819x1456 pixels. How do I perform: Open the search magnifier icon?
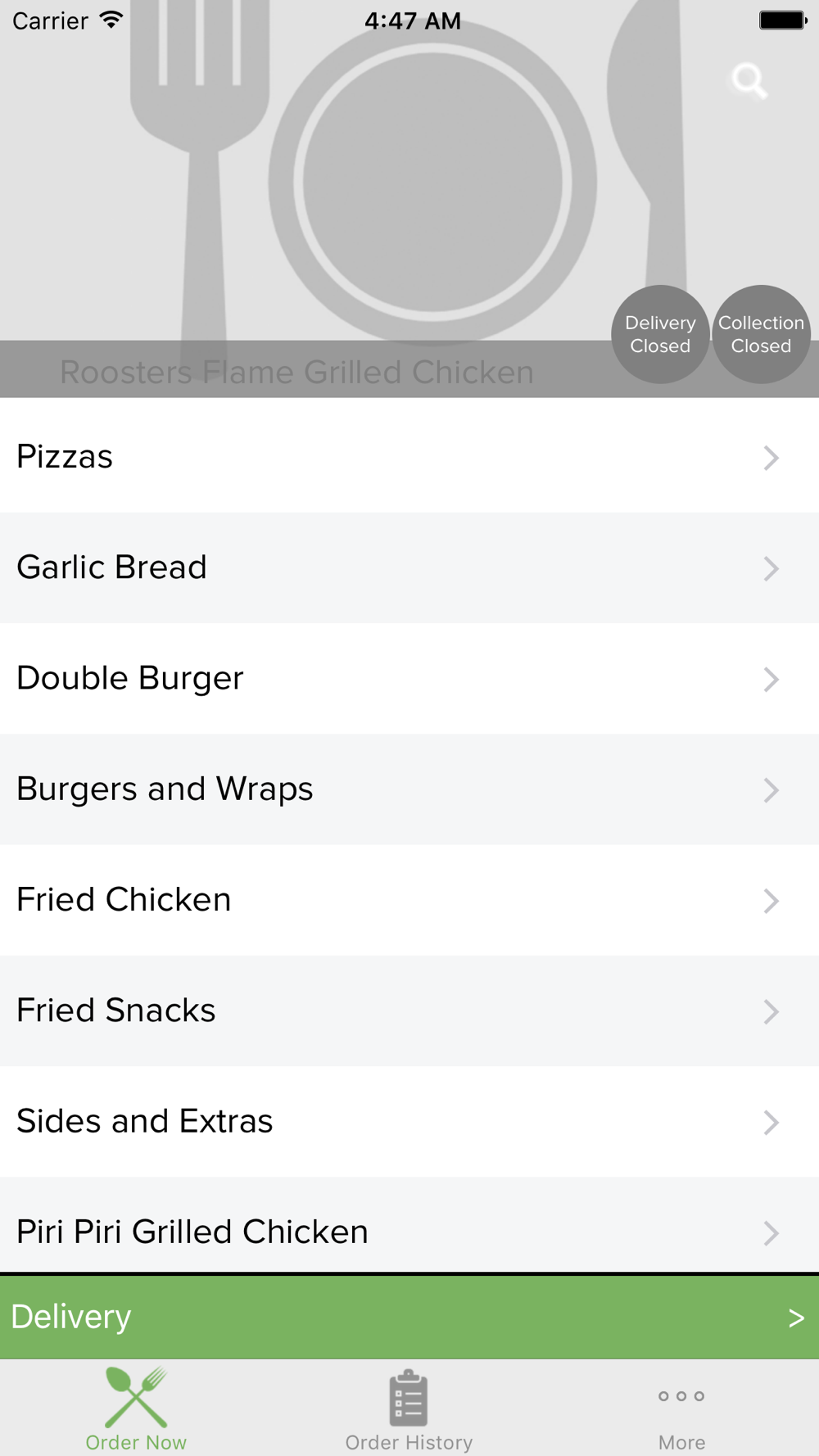point(749,80)
